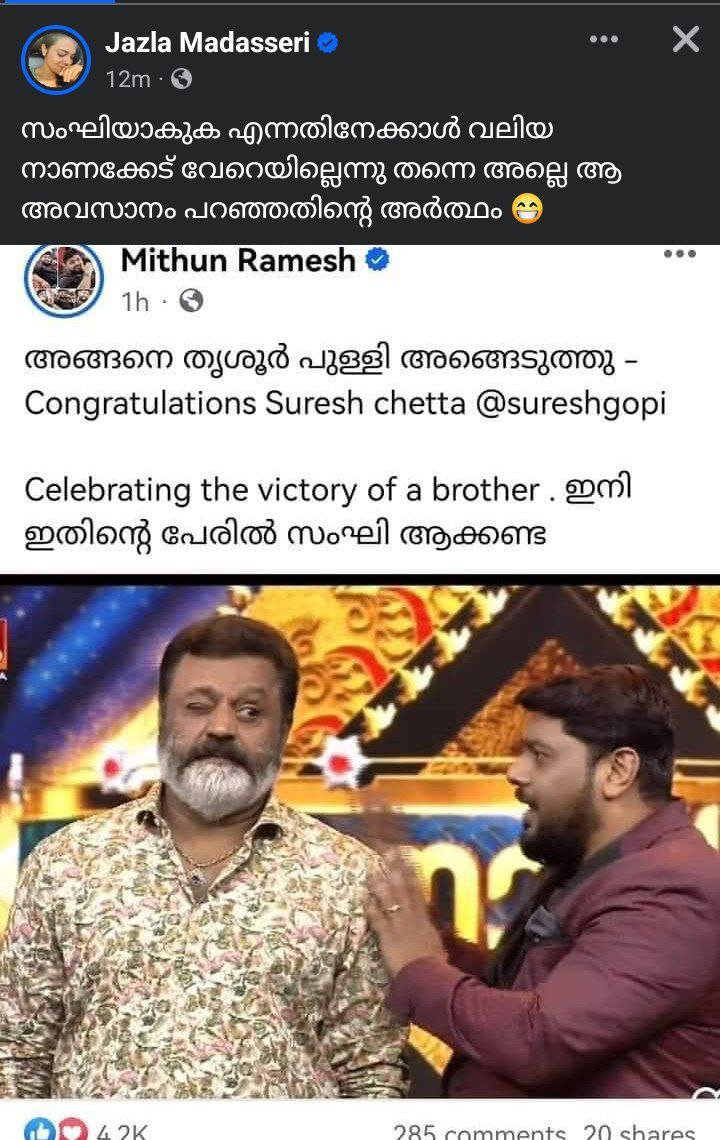Open the 285 comments

(480, 1130)
